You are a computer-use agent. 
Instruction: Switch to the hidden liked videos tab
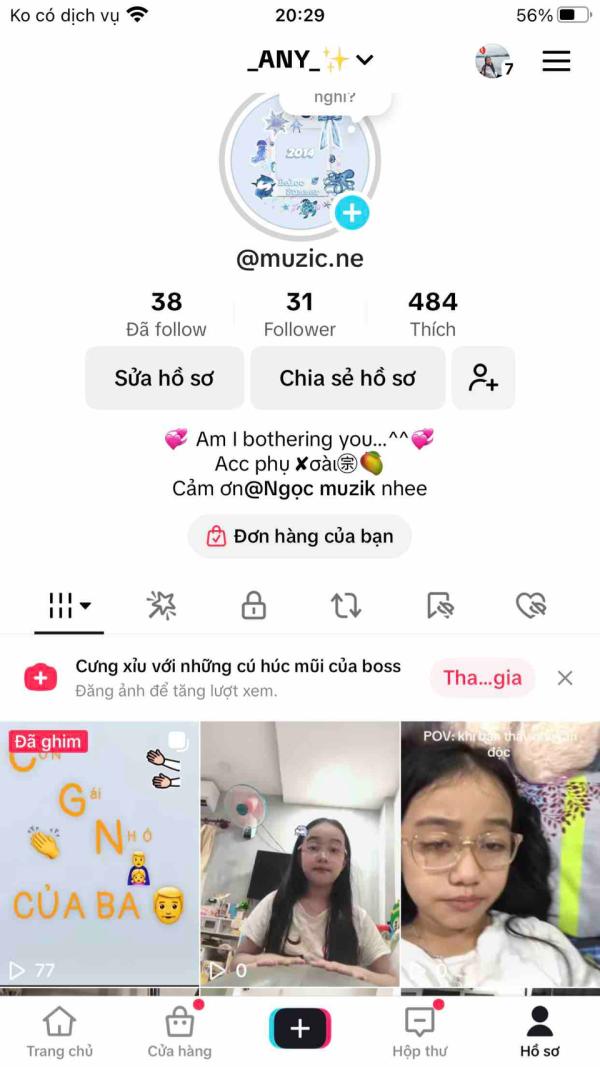[530, 605]
